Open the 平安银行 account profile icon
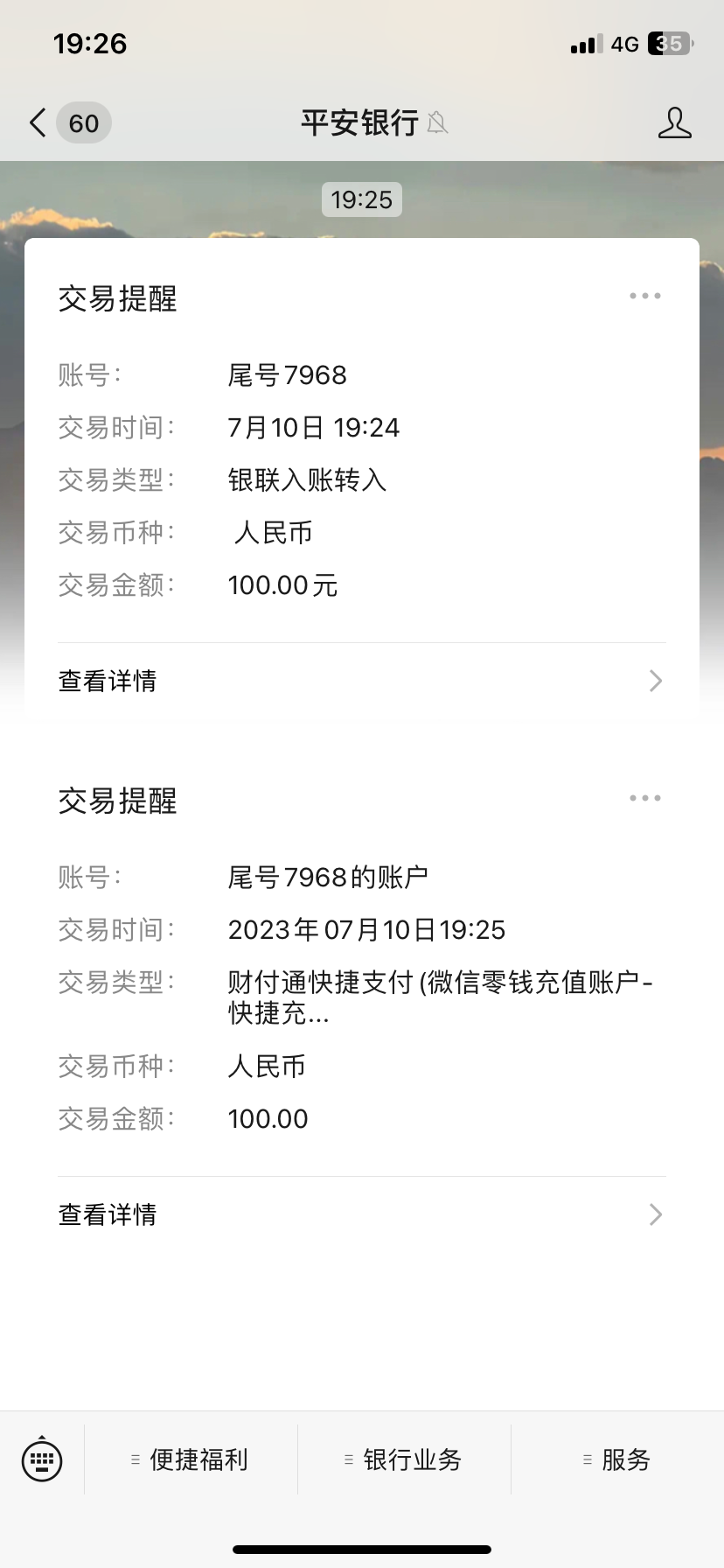Viewport: 724px width, 1568px height. click(x=674, y=123)
